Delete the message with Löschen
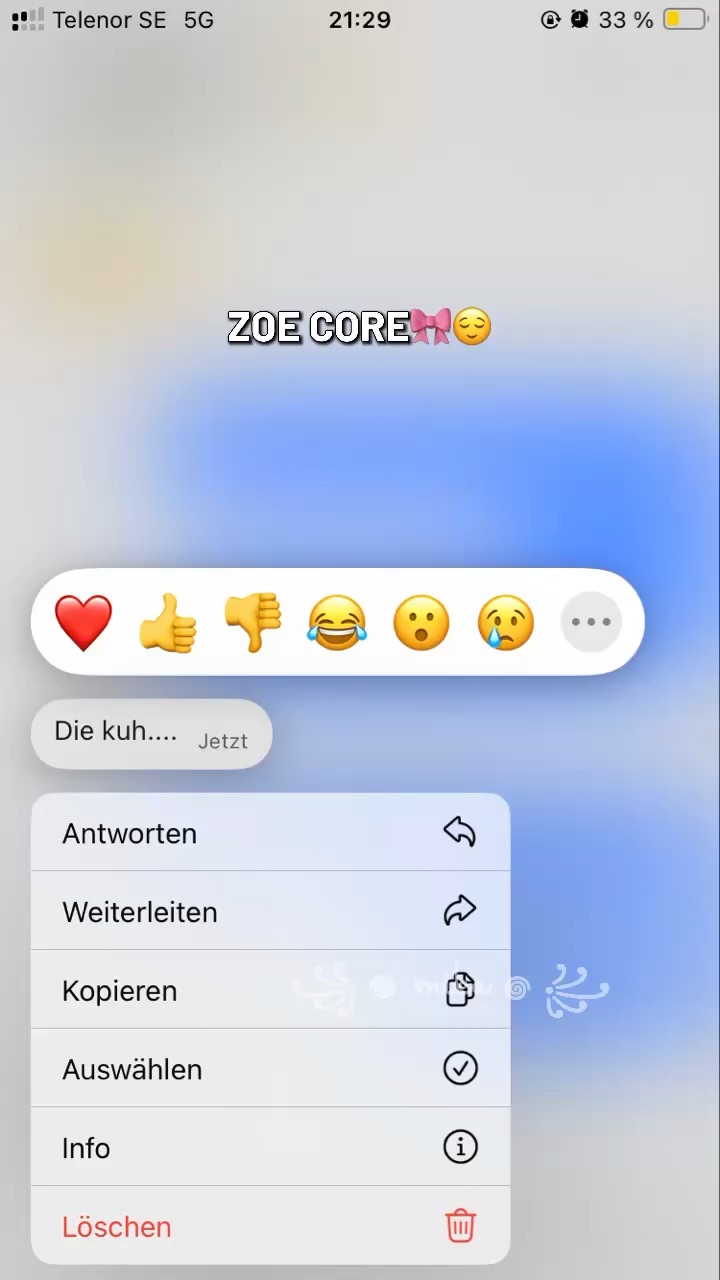This screenshot has width=720, height=1280. (270, 1226)
